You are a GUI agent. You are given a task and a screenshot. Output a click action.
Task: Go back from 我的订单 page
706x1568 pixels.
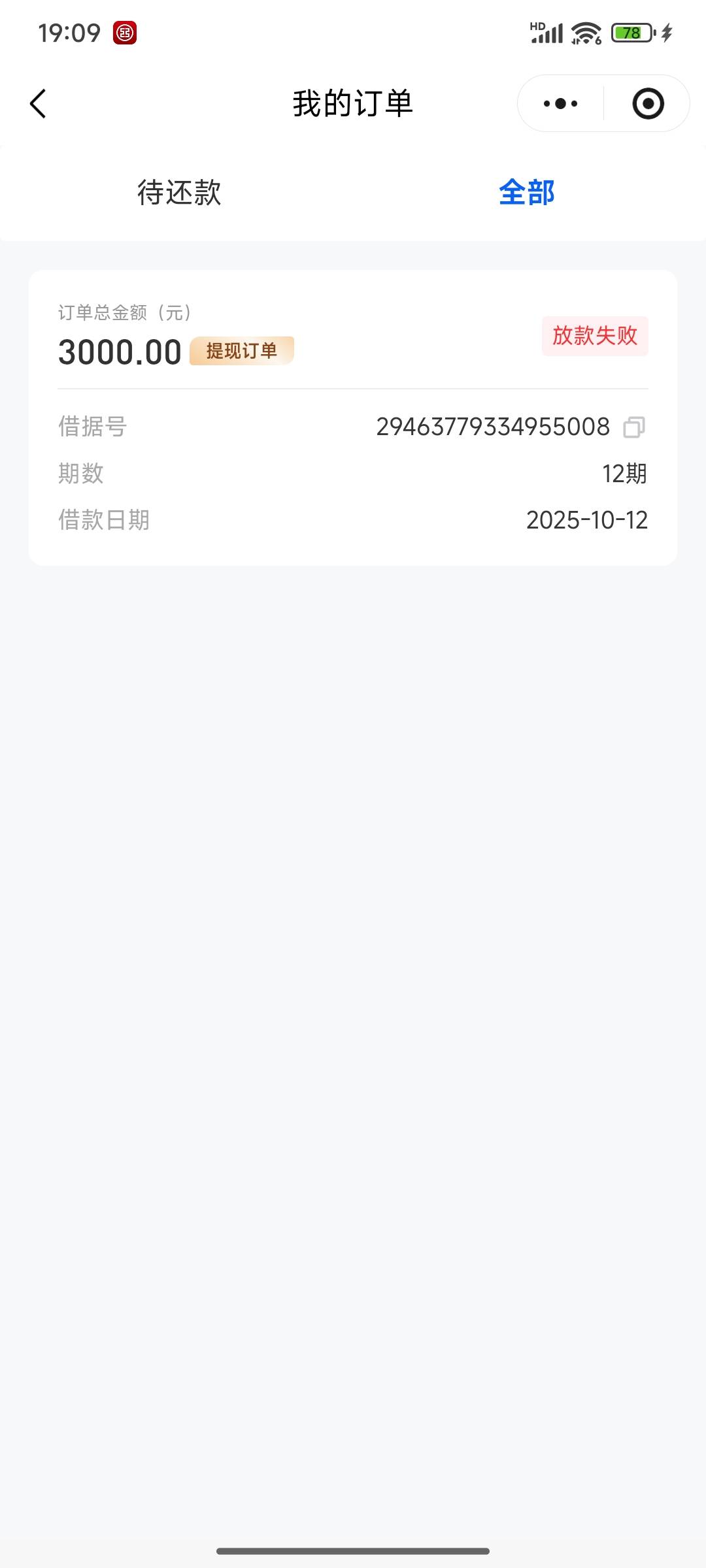pyautogui.click(x=39, y=104)
